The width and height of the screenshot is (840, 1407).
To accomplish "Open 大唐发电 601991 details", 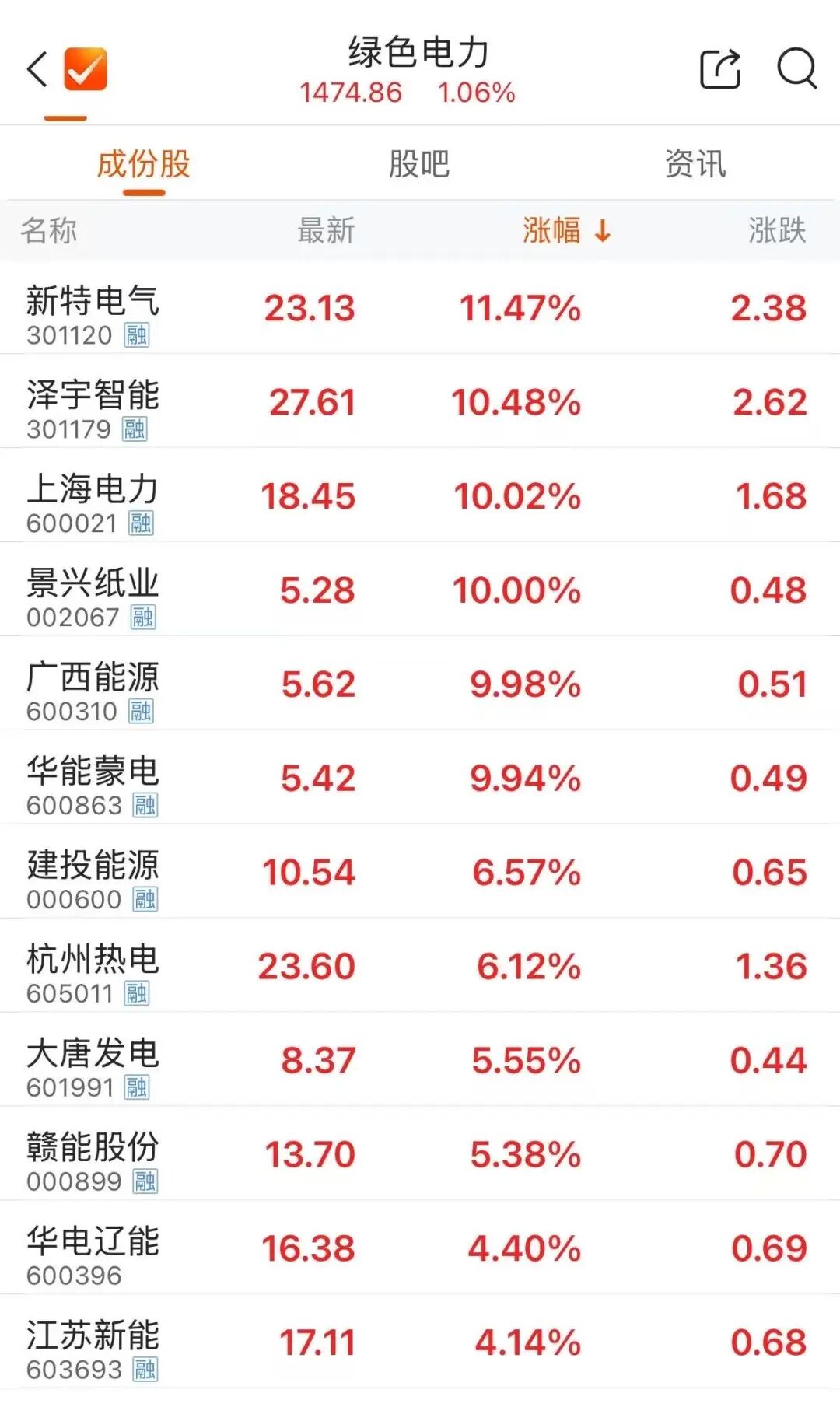I will 420,1061.
